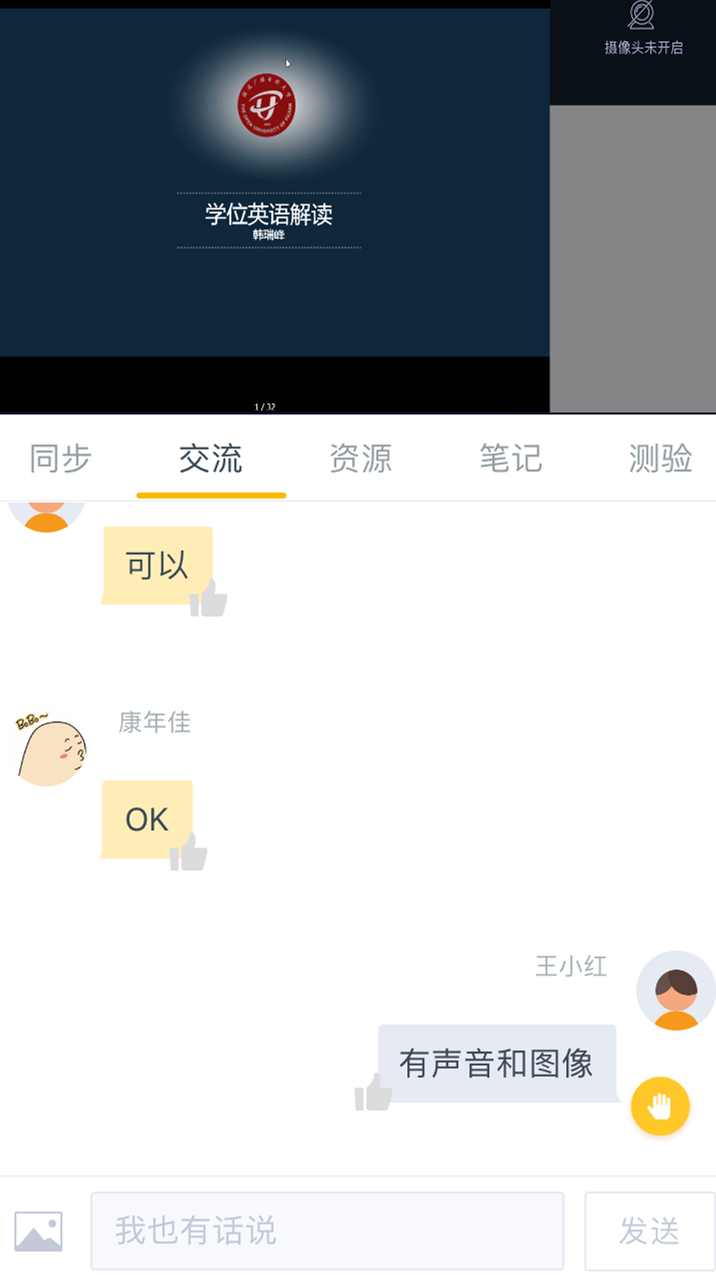Raise hand with the yellow button
716x1275 pixels.
[x=660, y=1106]
